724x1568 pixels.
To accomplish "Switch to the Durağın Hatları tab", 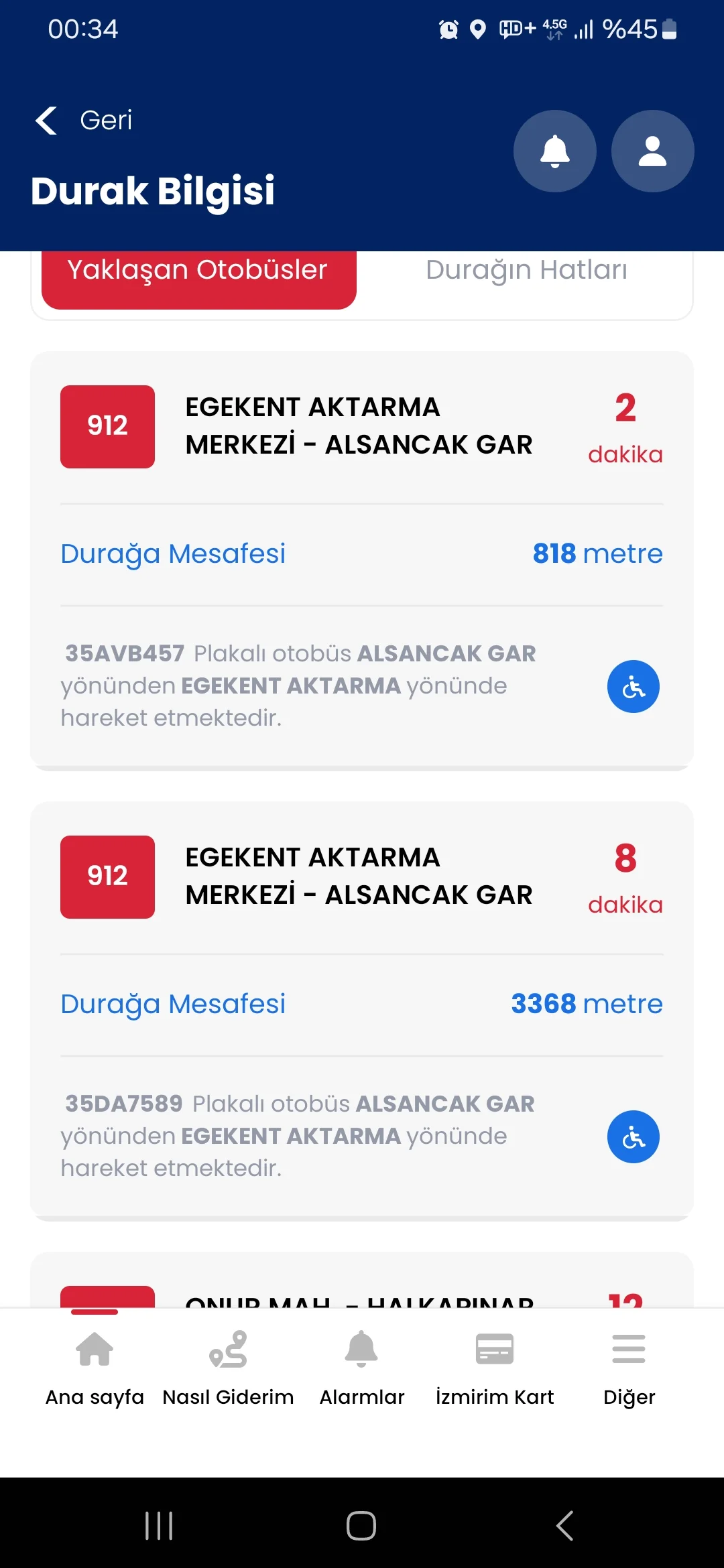I will point(527,271).
